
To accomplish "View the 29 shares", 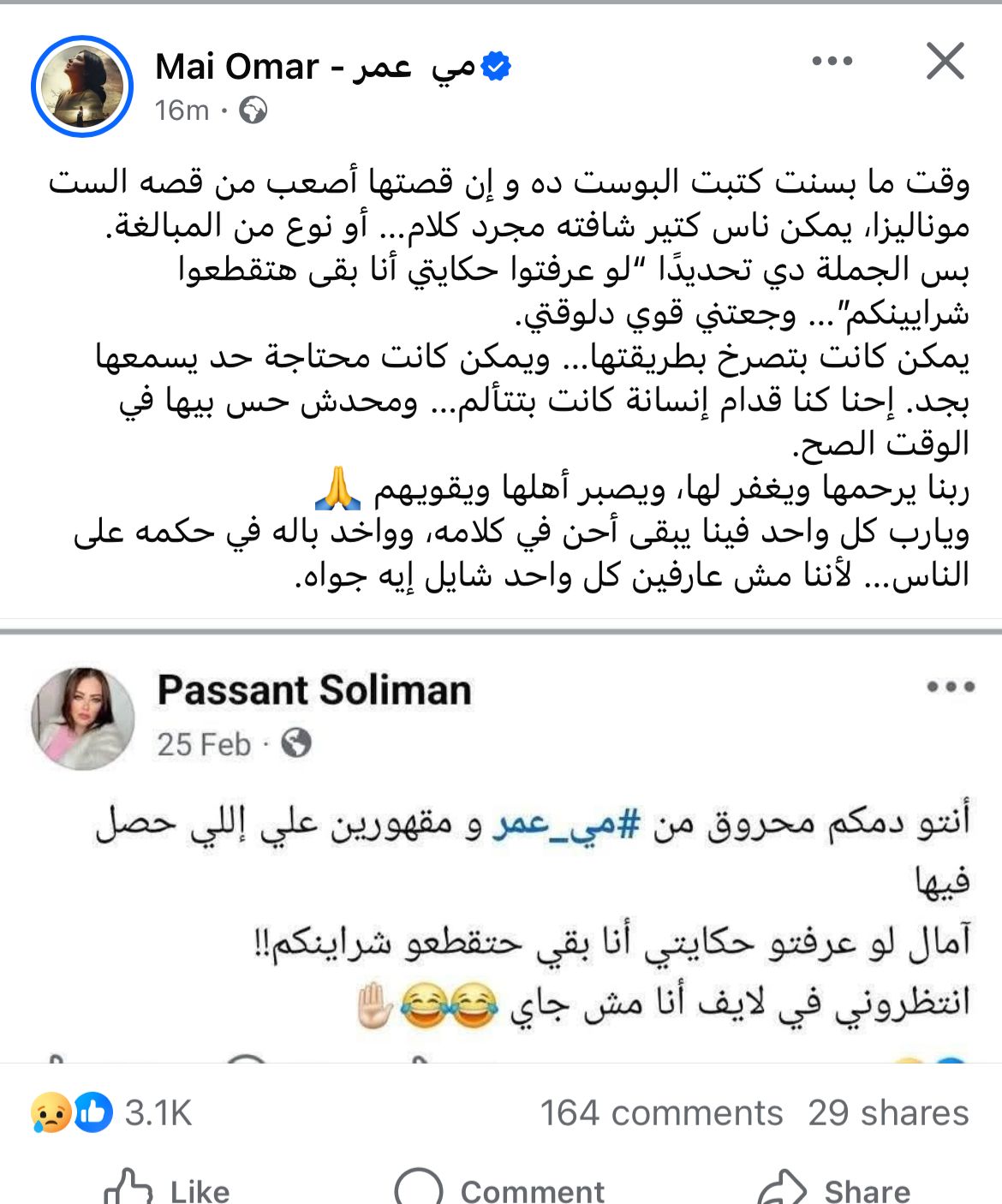I will (x=888, y=1112).
